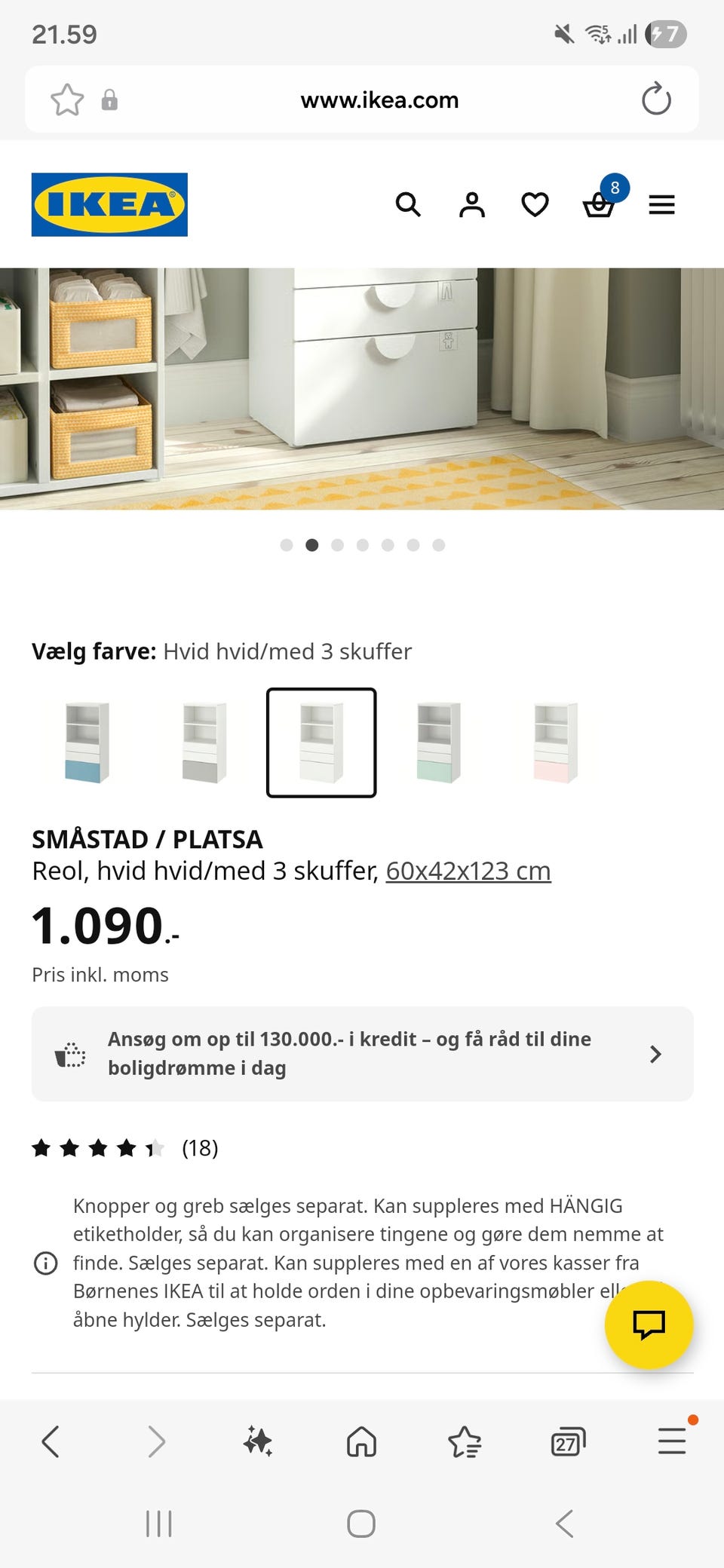Open your IKEA account profile
Screen dimensions: 724x1568
click(471, 204)
